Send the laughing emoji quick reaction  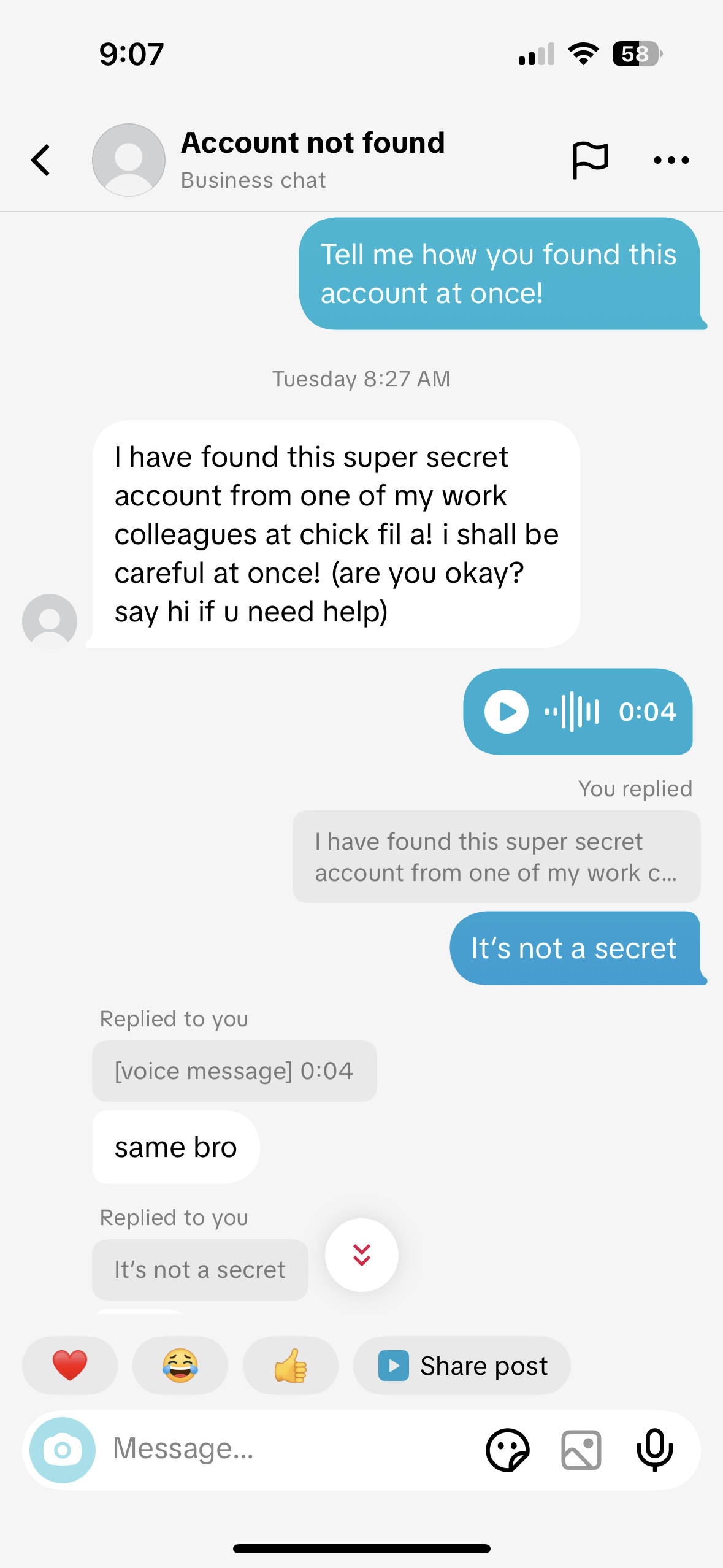point(180,1366)
